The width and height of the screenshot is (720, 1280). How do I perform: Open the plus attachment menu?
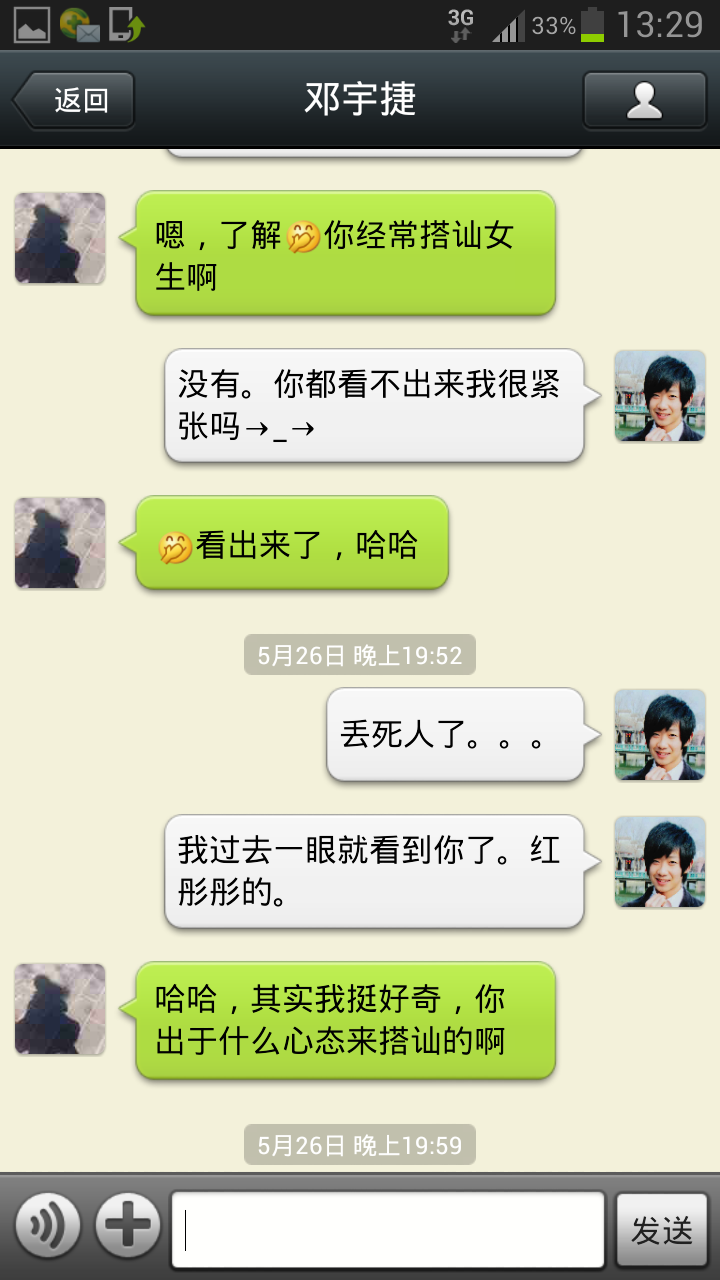[x=128, y=1225]
